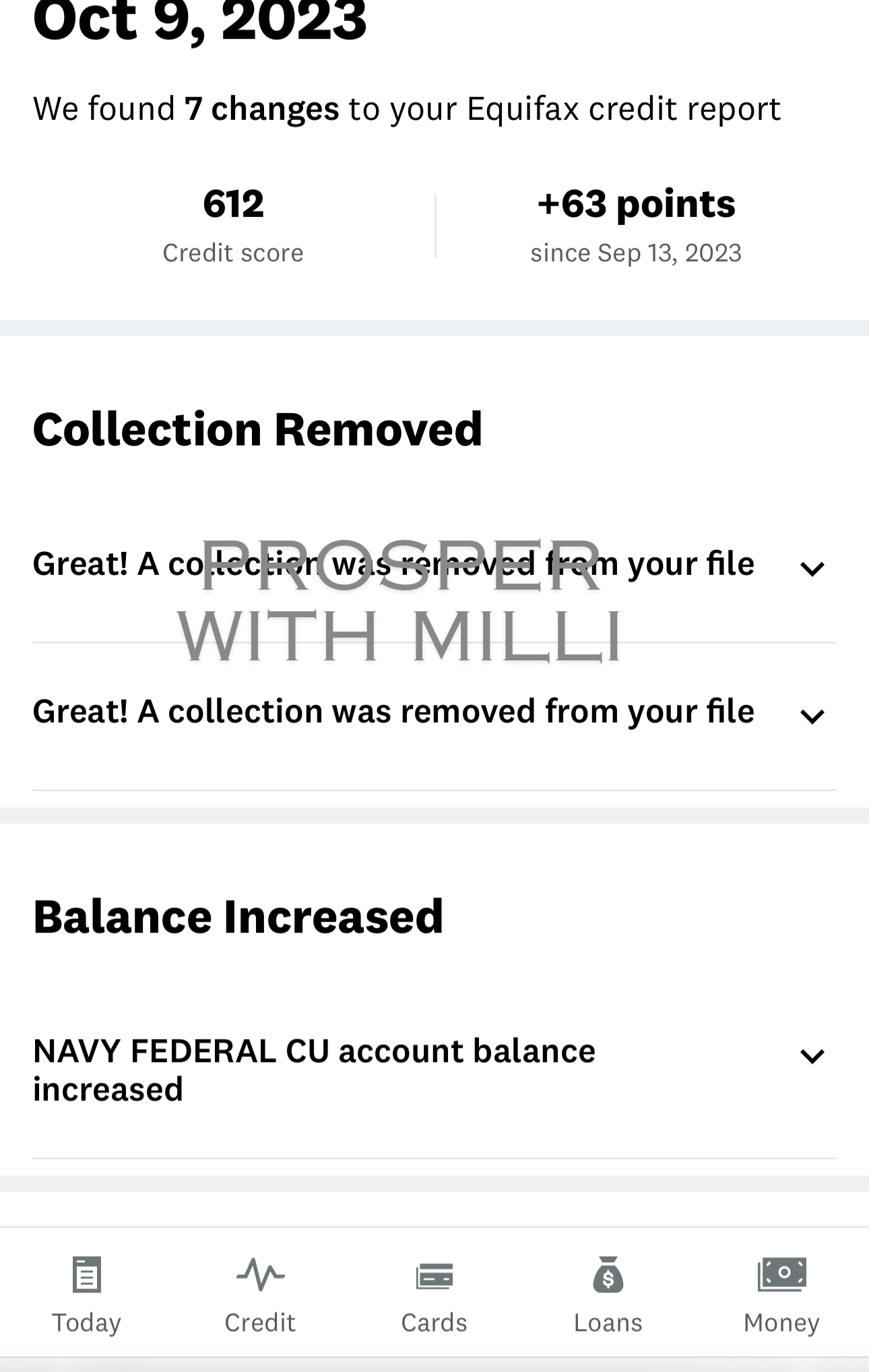Image resolution: width=869 pixels, height=1372 pixels.
Task: Open the Today document icon
Action: tap(86, 1276)
